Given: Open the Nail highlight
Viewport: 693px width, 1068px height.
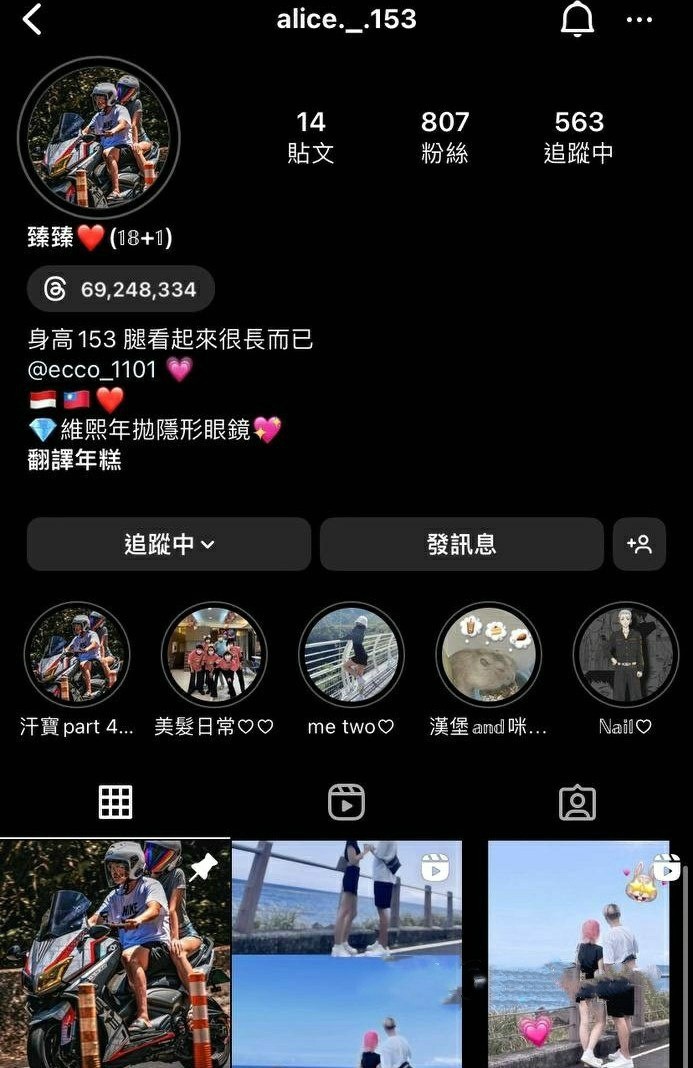Looking at the screenshot, I should 625,655.
